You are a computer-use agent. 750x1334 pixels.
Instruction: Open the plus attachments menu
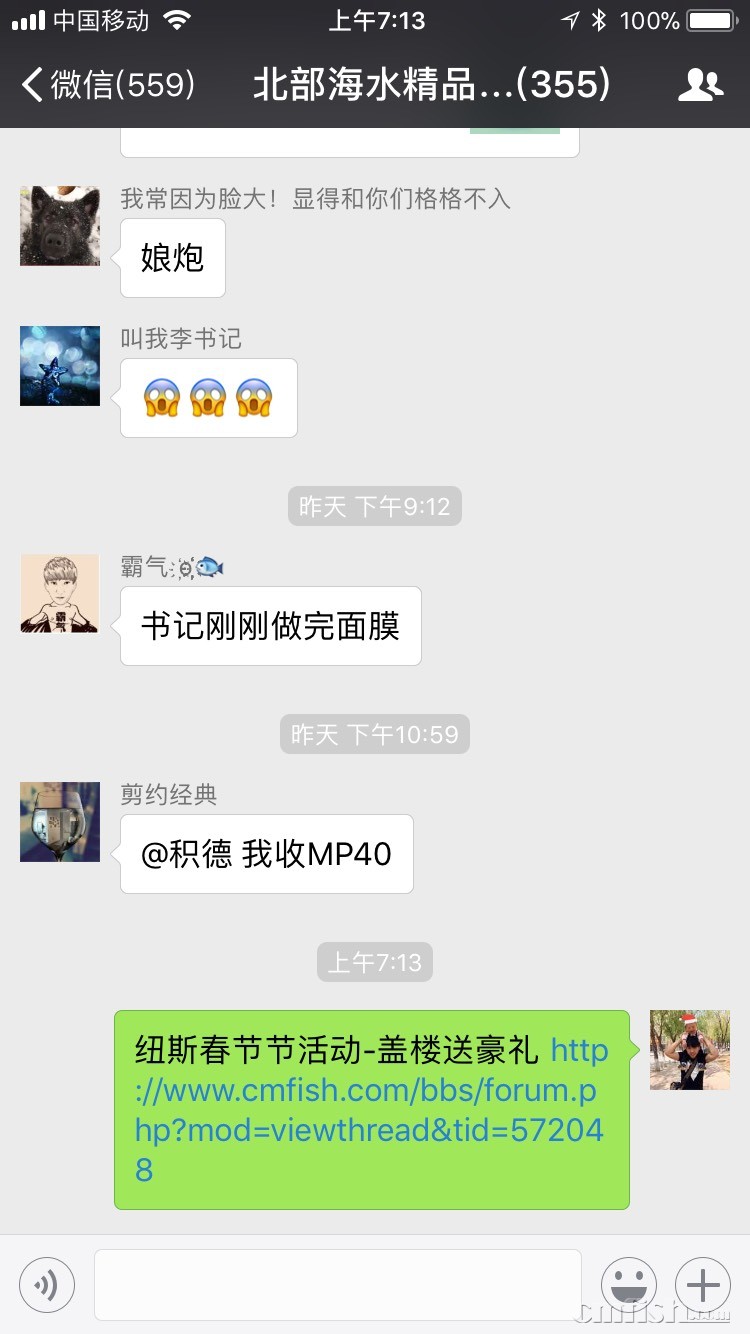click(703, 1284)
